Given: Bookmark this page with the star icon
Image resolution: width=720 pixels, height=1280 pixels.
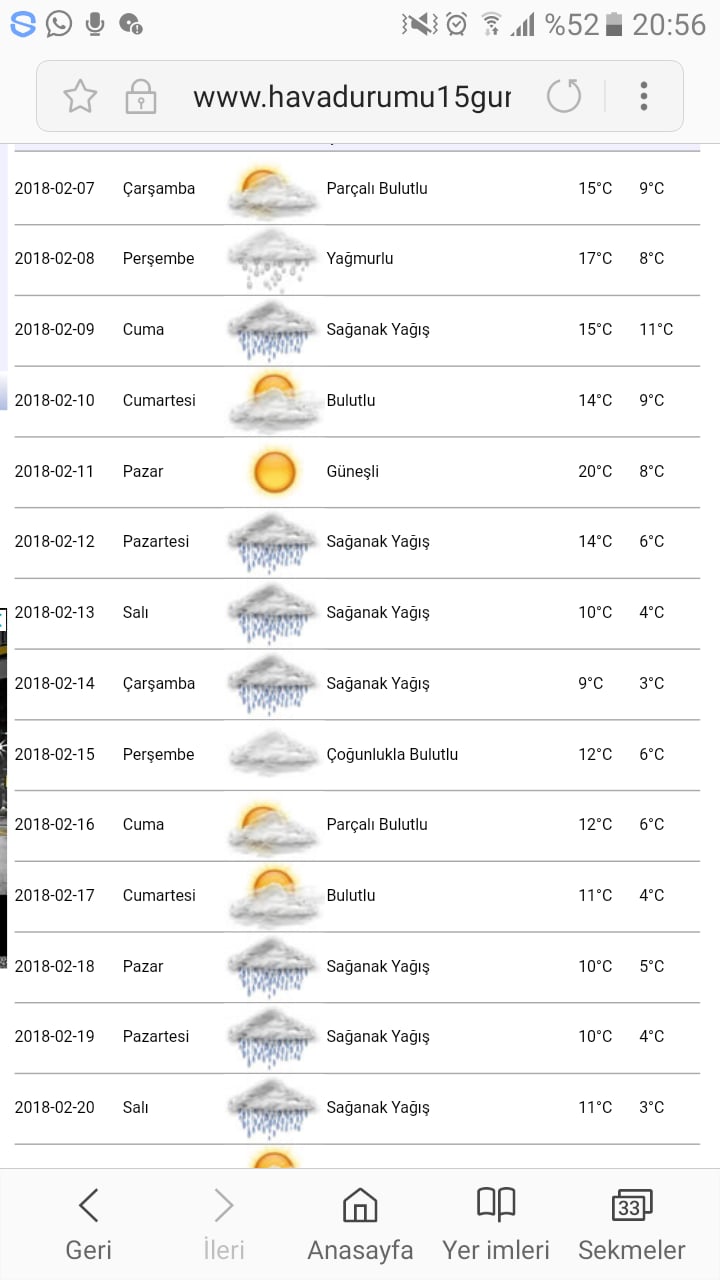Looking at the screenshot, I should [x=80, y=97].
